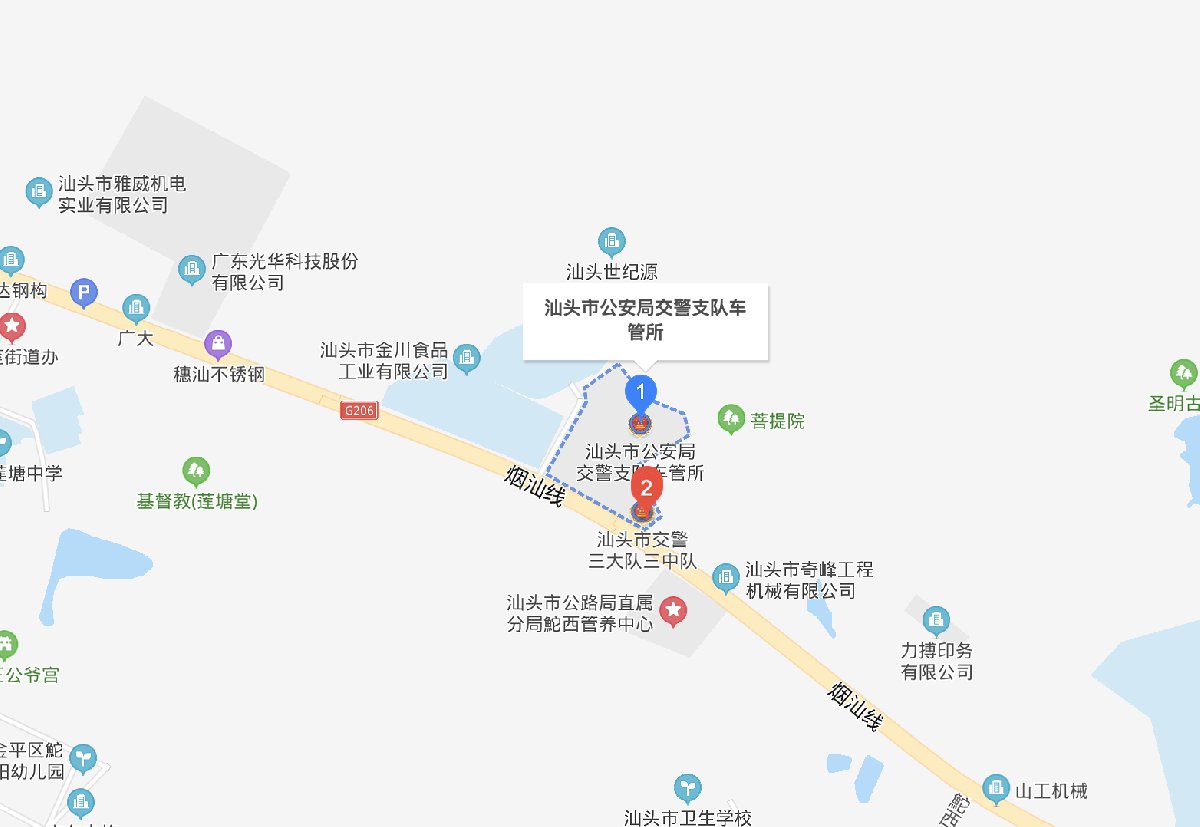1200x827 pixels.
Task: Select the 力搏印务有限公司 point
Action: point(937,620)
